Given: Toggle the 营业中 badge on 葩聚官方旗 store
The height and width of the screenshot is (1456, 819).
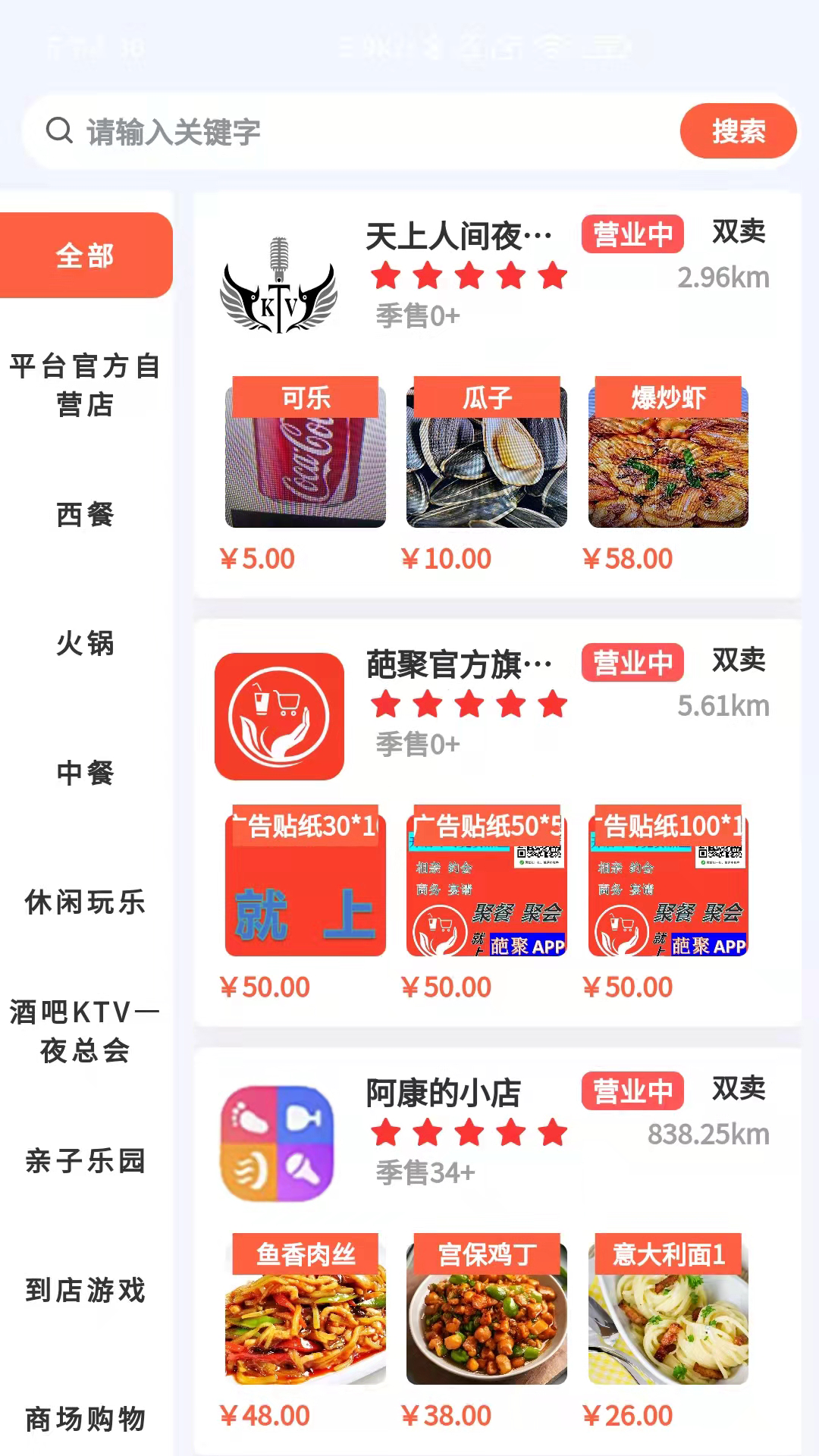Looking at the screenshot, I should click(x=632, y=661).
